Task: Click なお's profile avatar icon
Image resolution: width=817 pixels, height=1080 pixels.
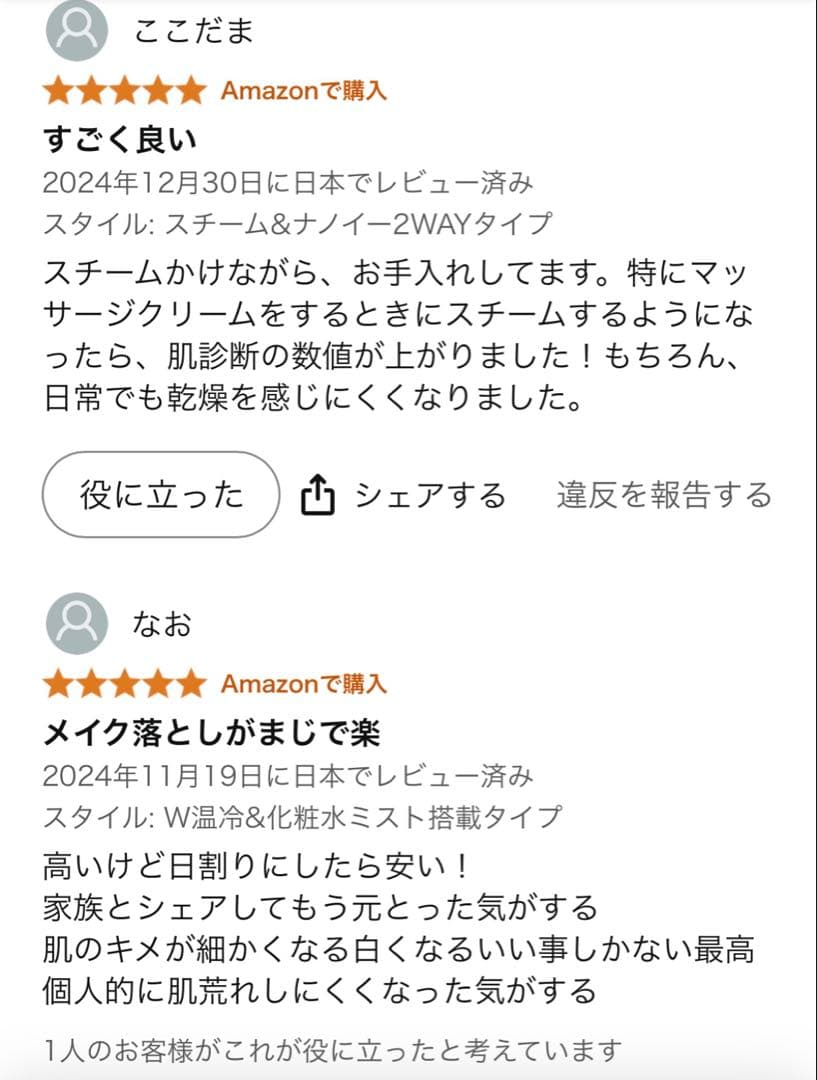Action: click(x=77, y=620)
